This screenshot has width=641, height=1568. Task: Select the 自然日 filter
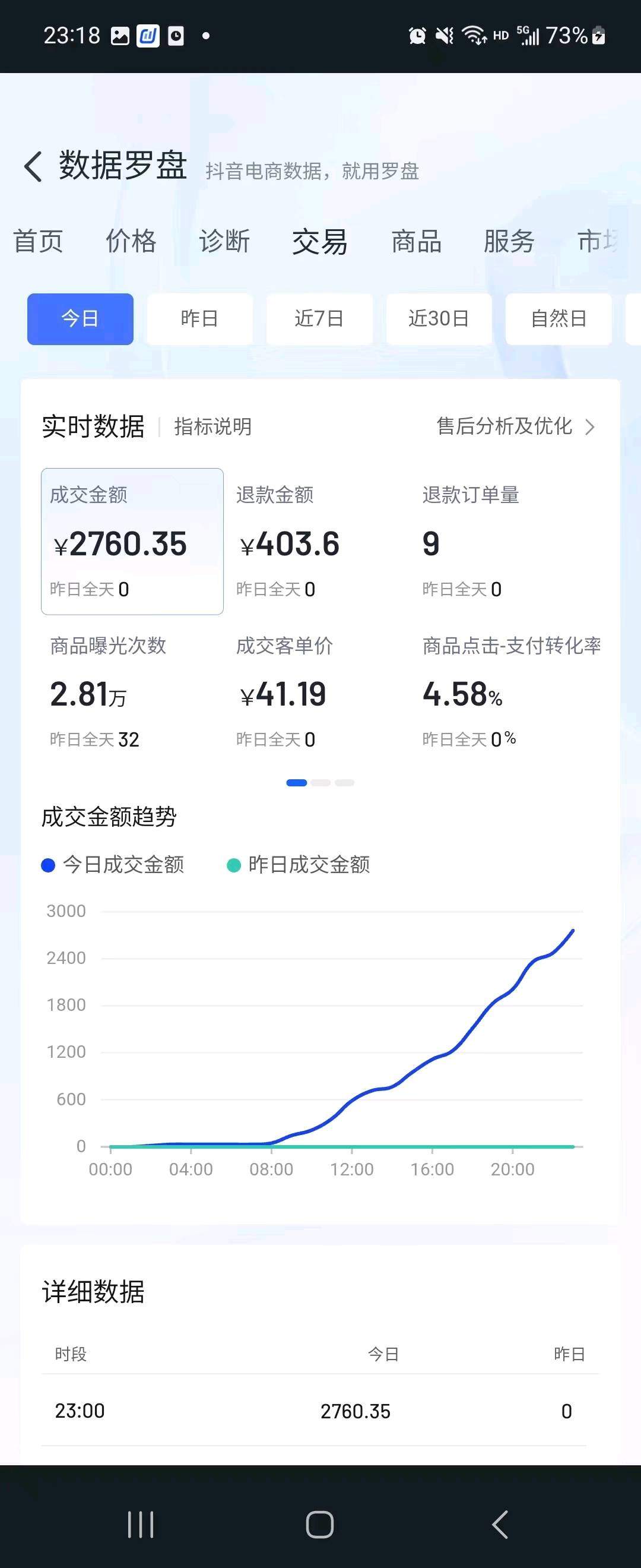pos(559,319)
